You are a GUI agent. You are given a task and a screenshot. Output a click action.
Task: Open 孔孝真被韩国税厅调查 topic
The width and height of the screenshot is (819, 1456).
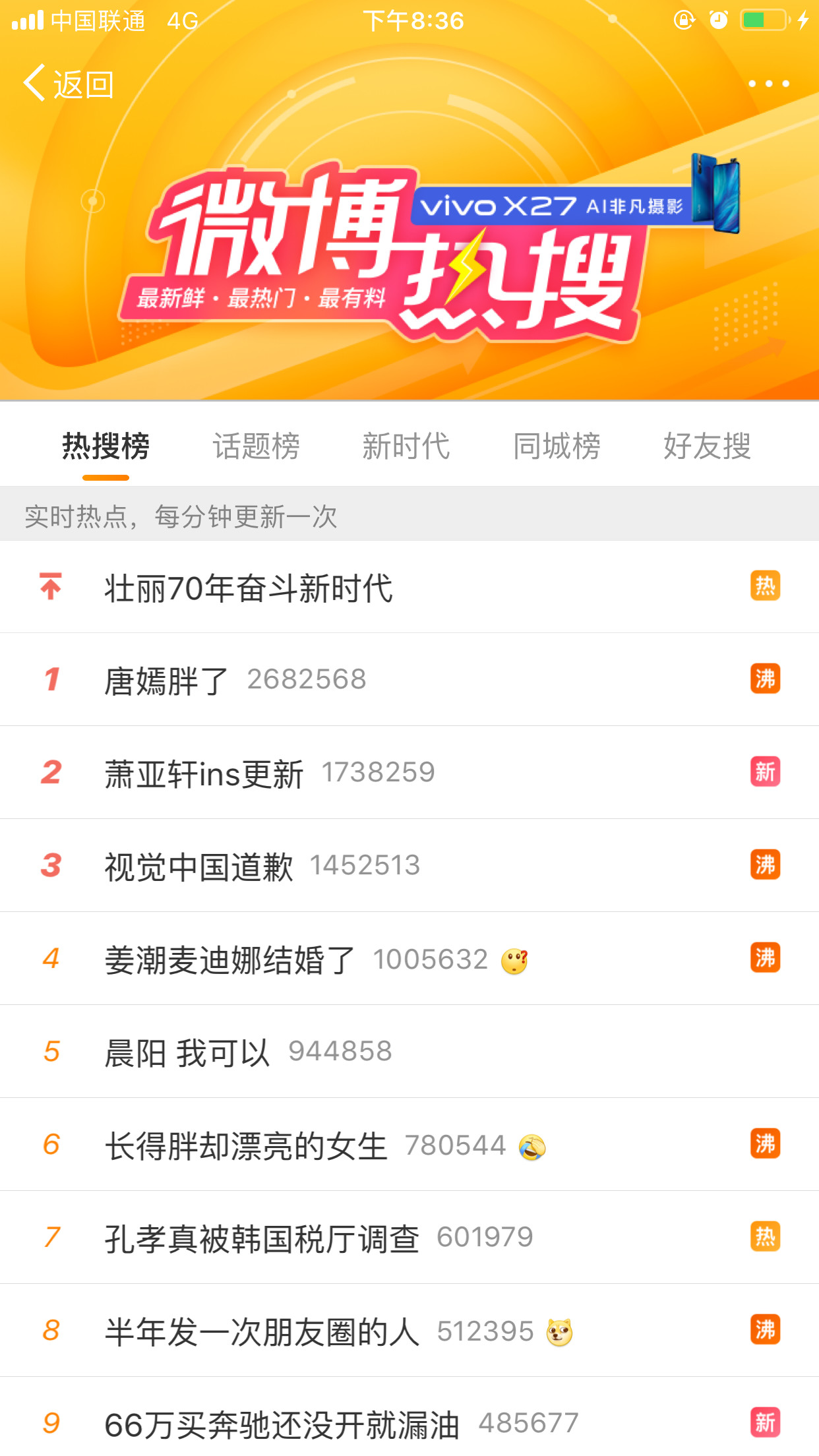tap(409, 1238)
